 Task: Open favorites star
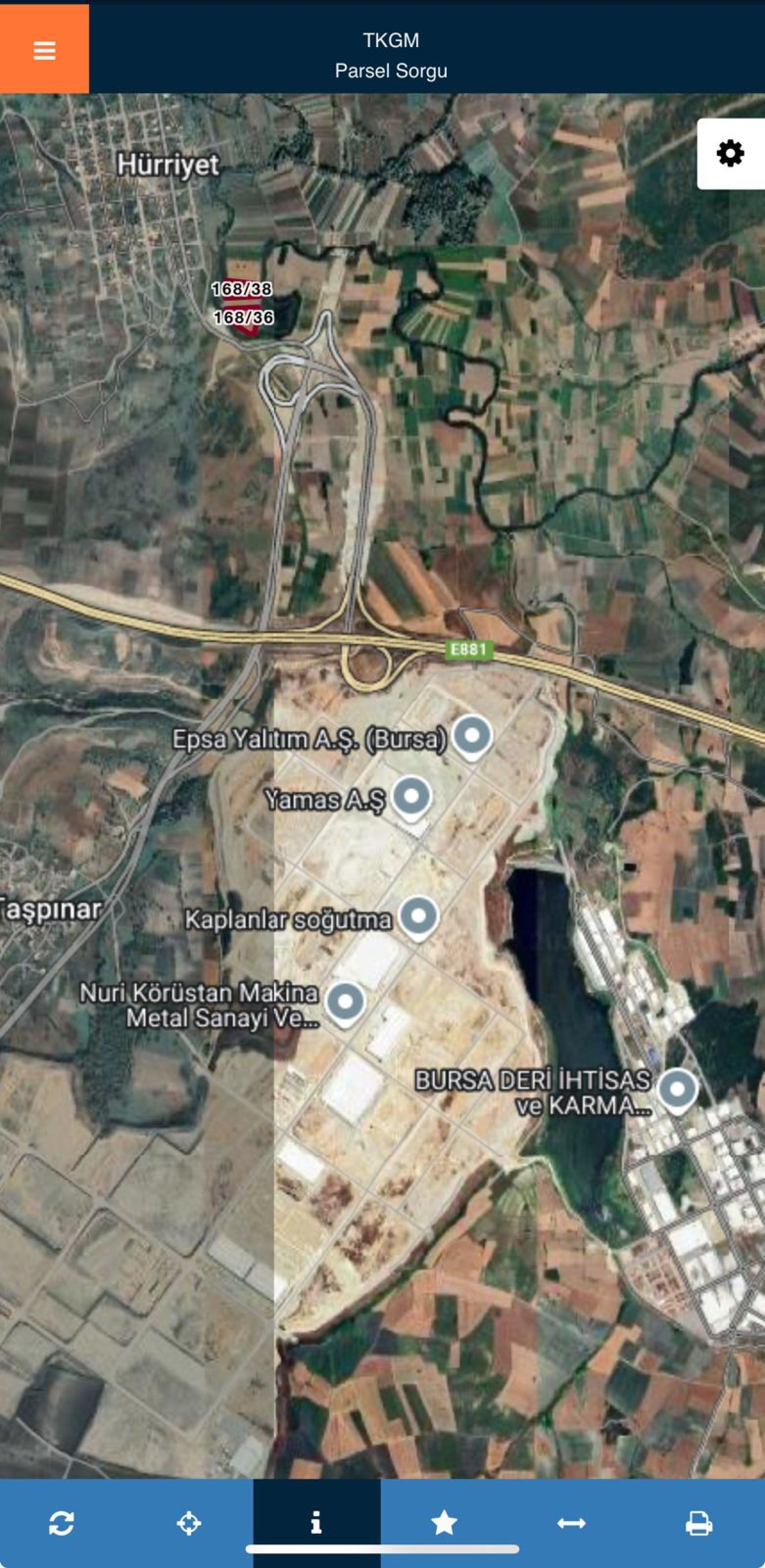[x=444, y=1523]
